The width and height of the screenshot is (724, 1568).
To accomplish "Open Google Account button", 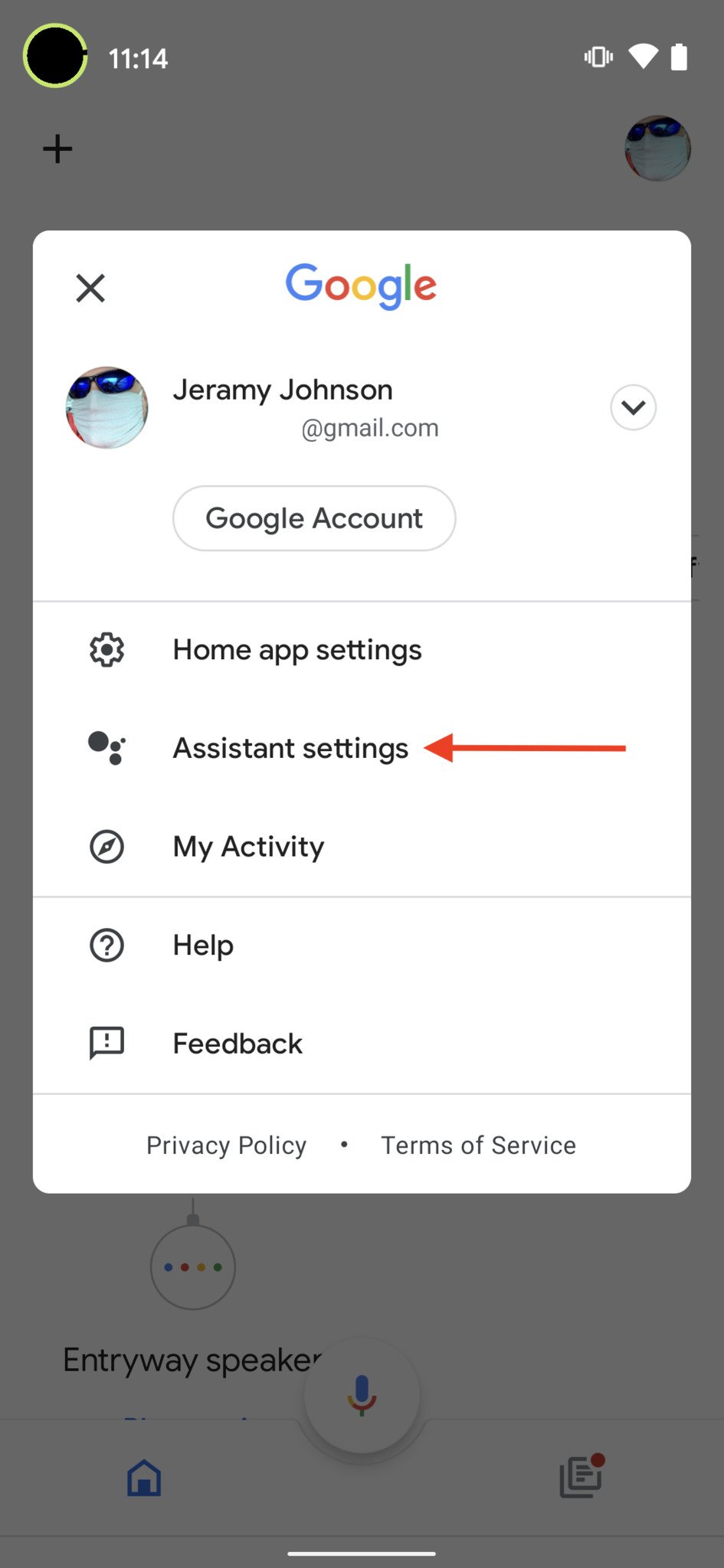I will coord(314,518).
